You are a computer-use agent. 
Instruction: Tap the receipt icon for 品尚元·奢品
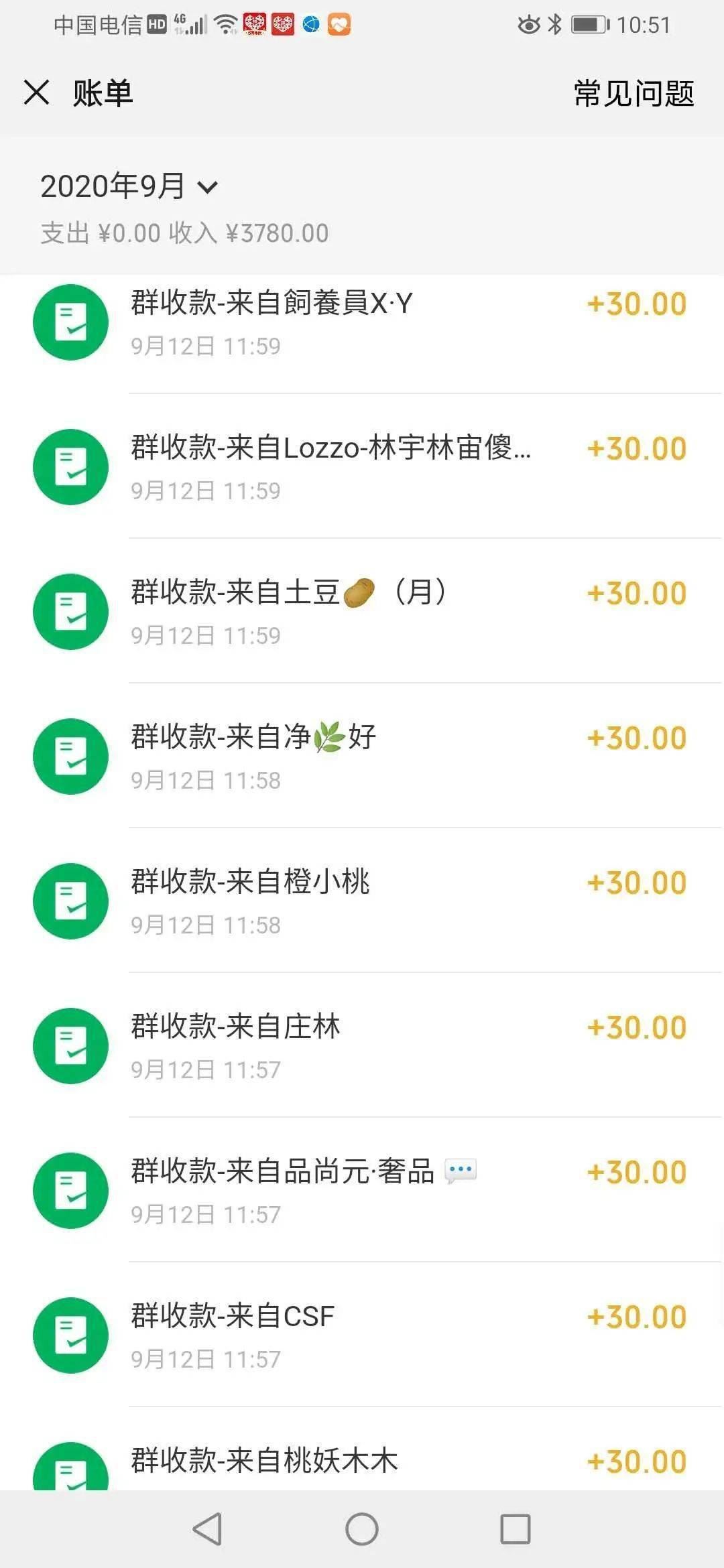click(x=70, y=1191)
